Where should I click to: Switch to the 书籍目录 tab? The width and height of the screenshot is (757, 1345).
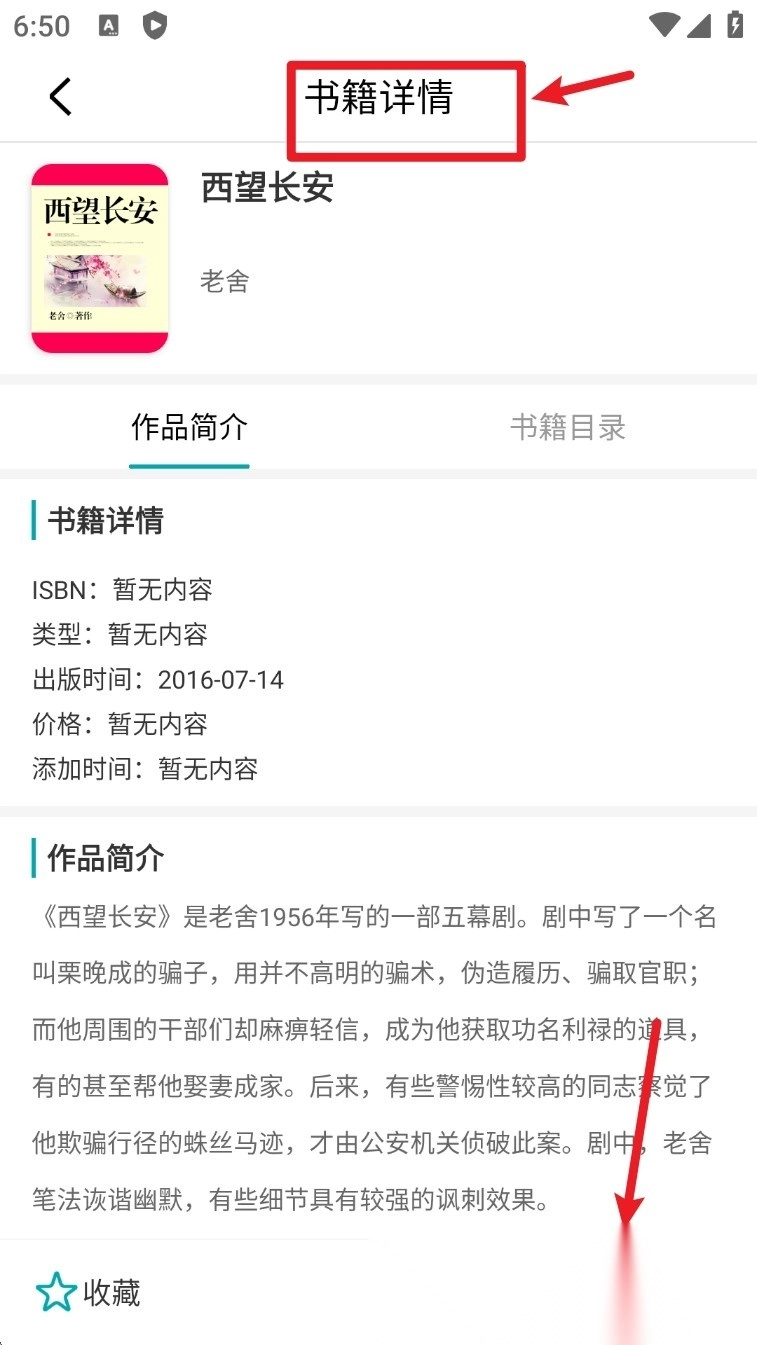567,428
